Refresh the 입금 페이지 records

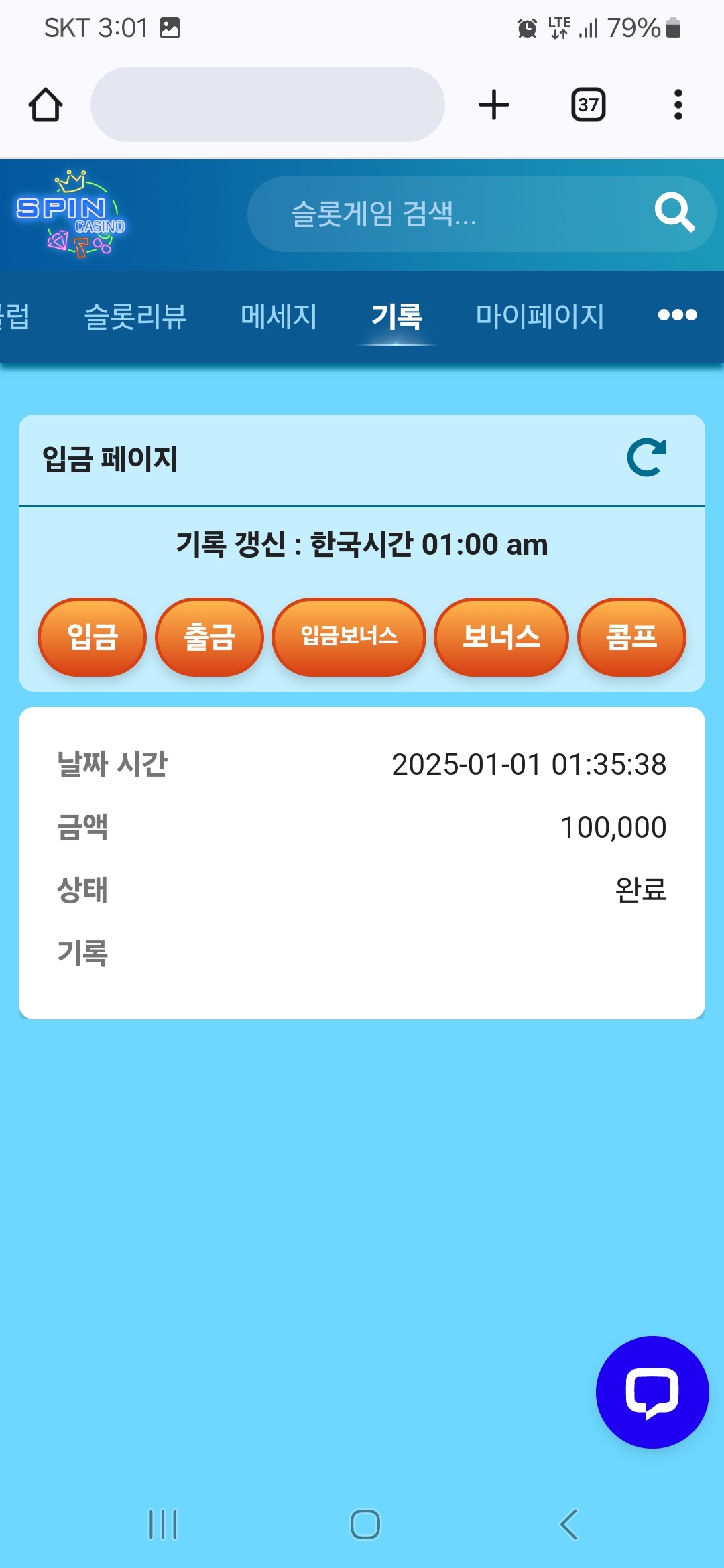click(647, 458)
